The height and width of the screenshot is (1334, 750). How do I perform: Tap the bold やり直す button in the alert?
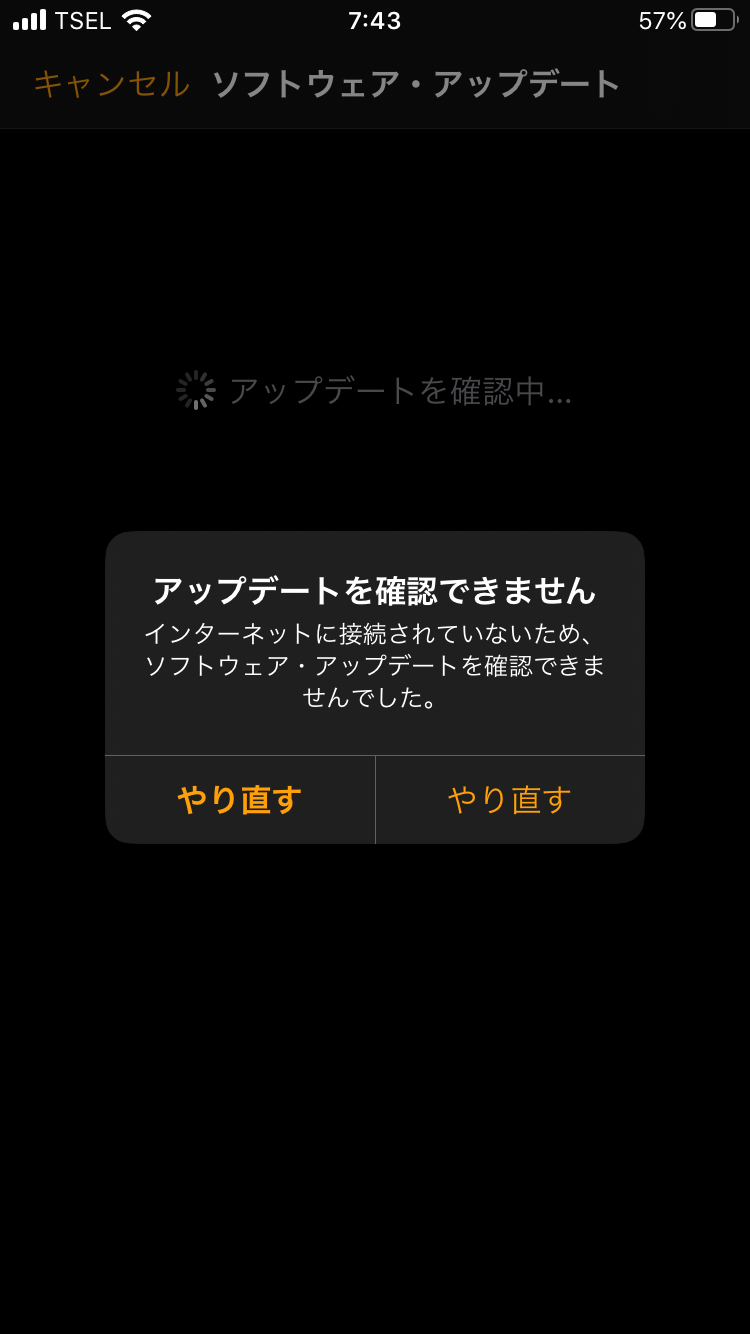[x=240, y=800]
